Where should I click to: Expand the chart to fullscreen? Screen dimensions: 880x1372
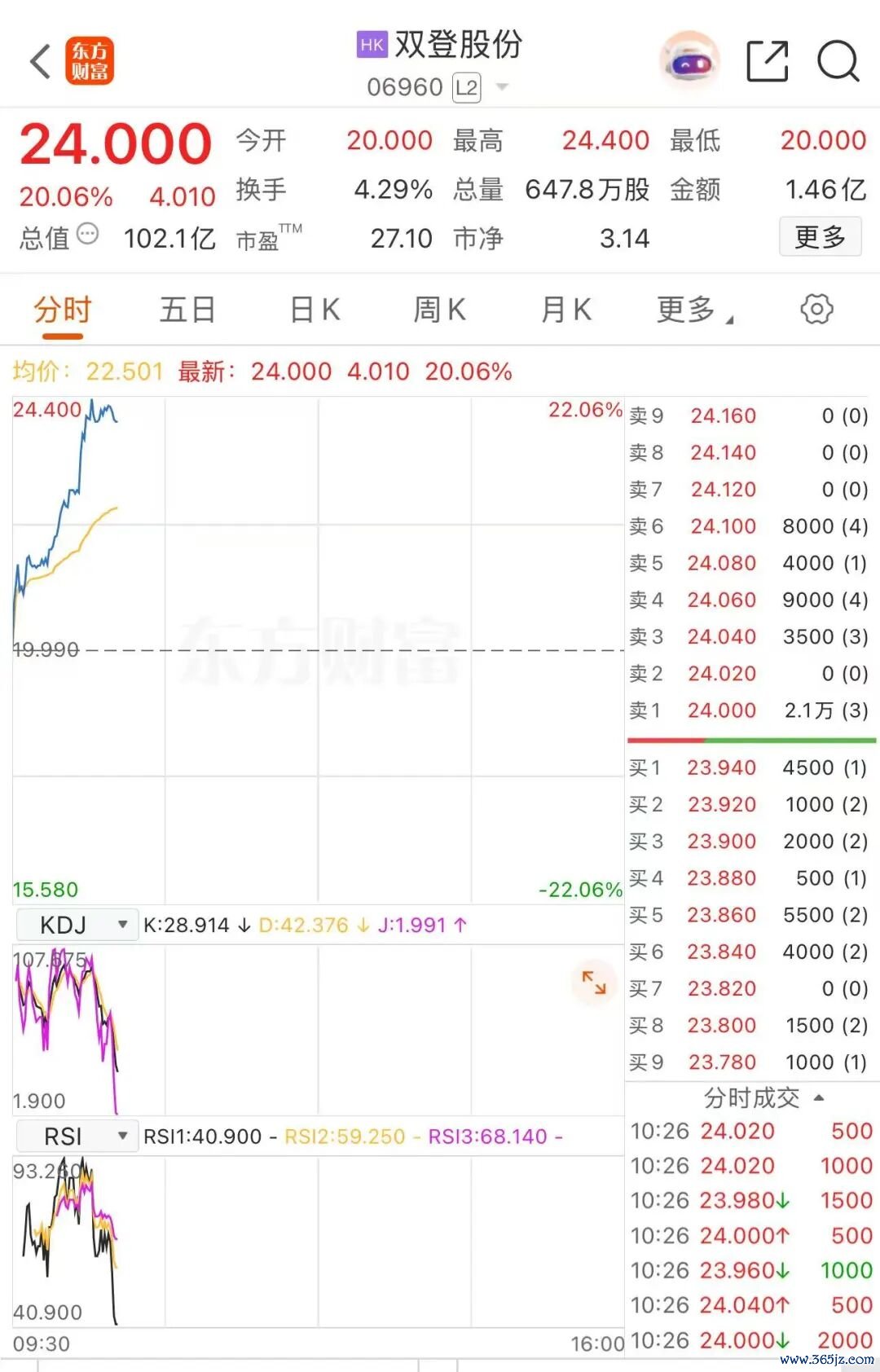pyautogui.click(x=594, y=982)
